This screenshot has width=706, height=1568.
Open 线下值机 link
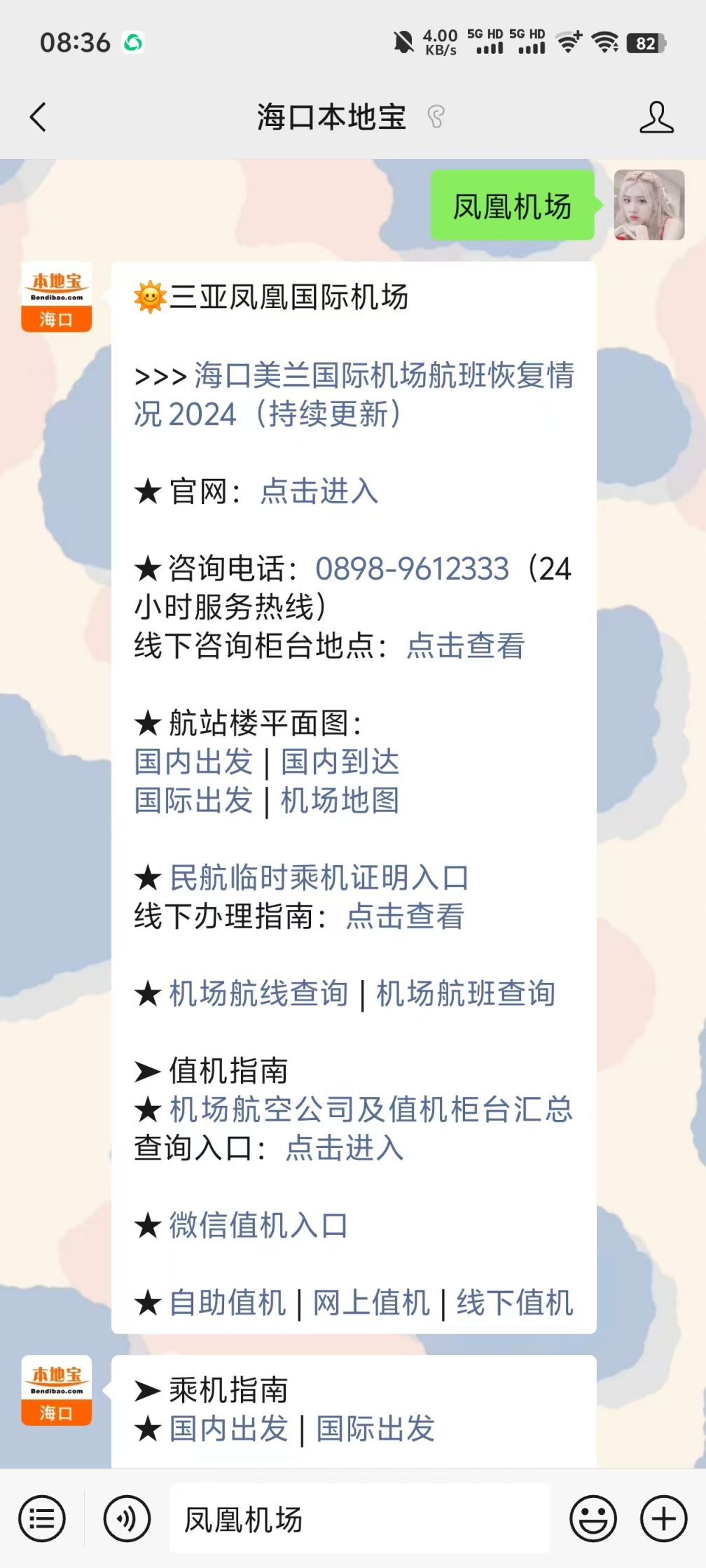point(515,1303)
